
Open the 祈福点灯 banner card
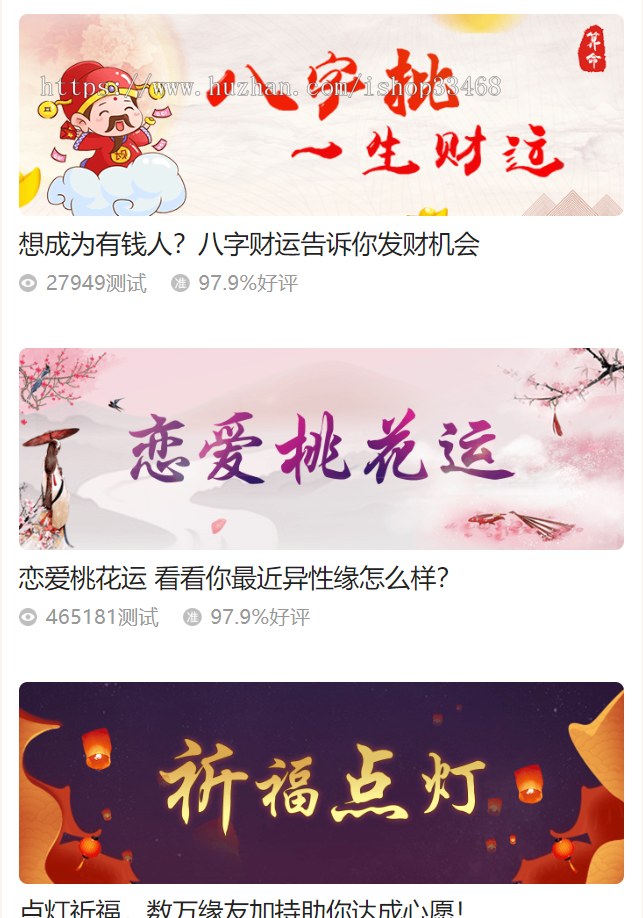click(x=321, y=782)
